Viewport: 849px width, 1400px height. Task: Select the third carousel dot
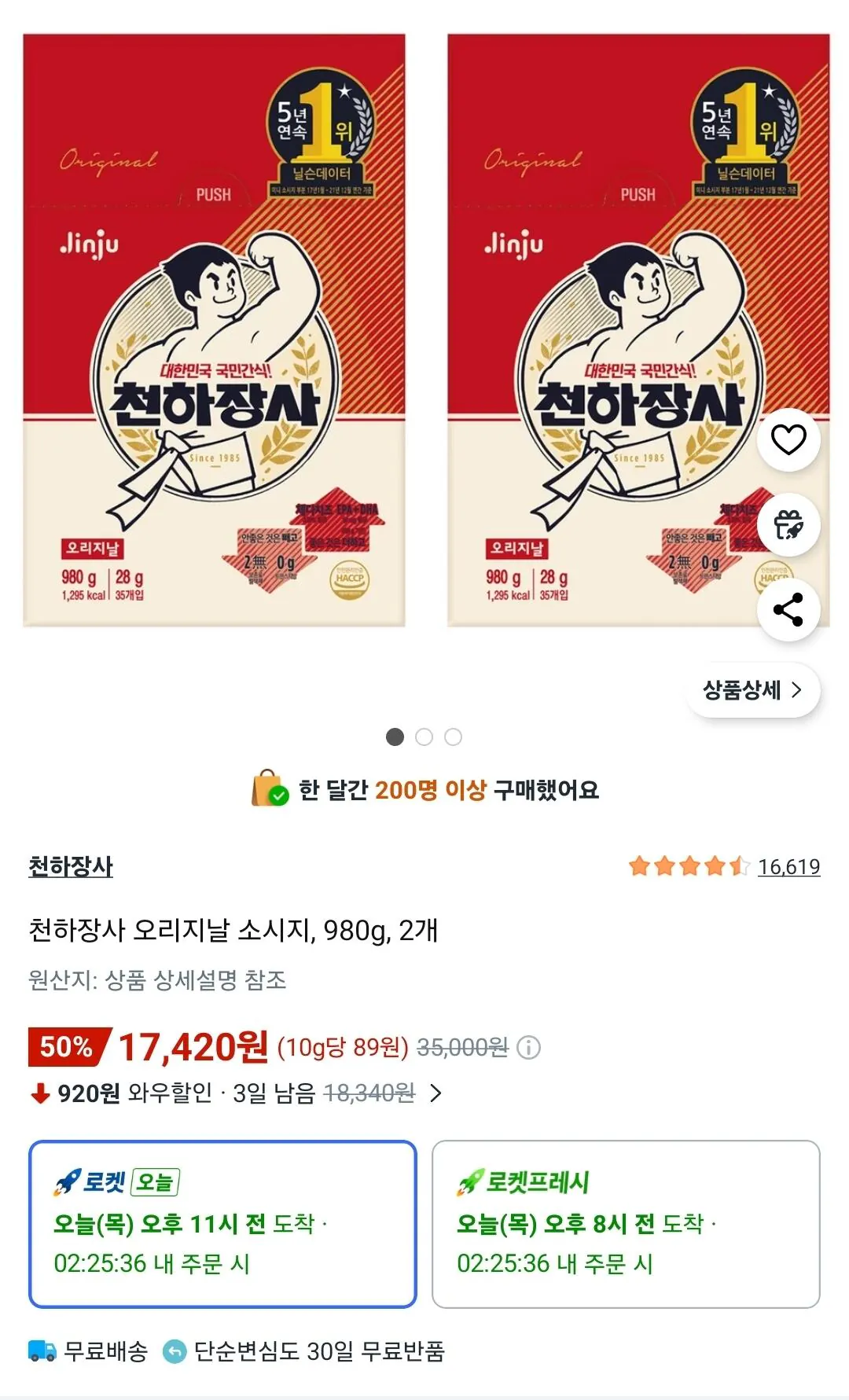[x=453, y=737]
